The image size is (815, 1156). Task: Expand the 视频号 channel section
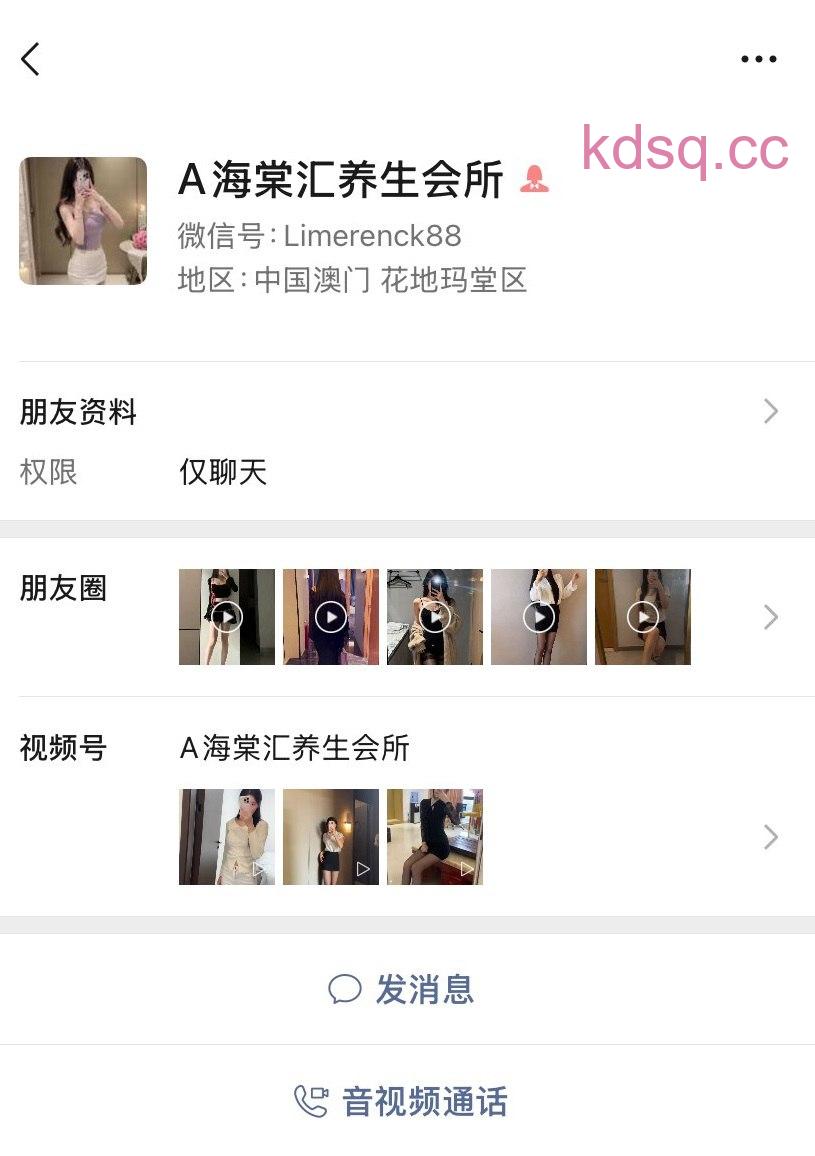click(x=770, y=836)
